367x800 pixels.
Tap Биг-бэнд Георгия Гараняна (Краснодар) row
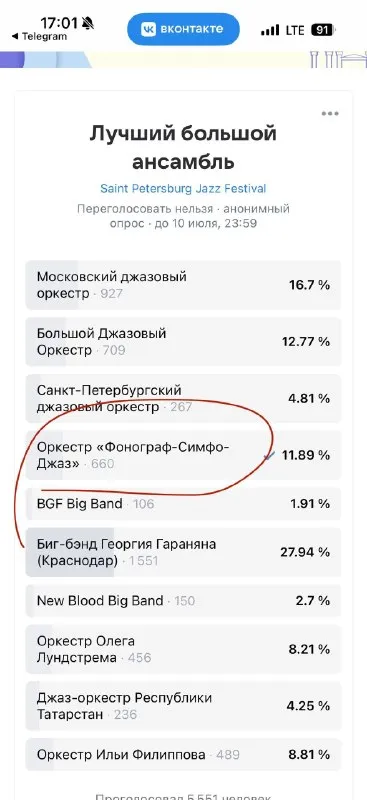183,553
